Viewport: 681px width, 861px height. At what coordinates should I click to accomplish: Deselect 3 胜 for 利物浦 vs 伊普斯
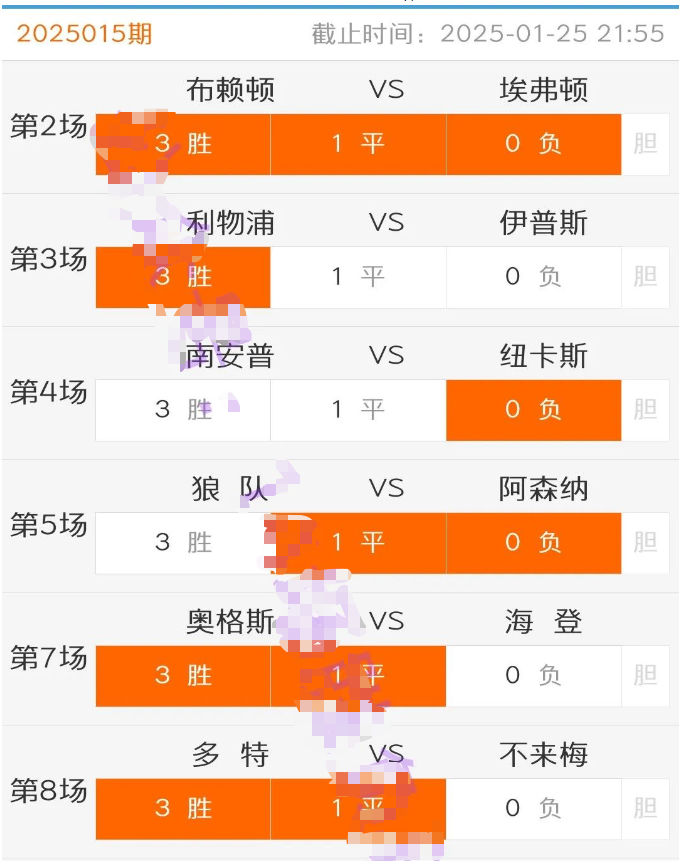tap(183, 277)
